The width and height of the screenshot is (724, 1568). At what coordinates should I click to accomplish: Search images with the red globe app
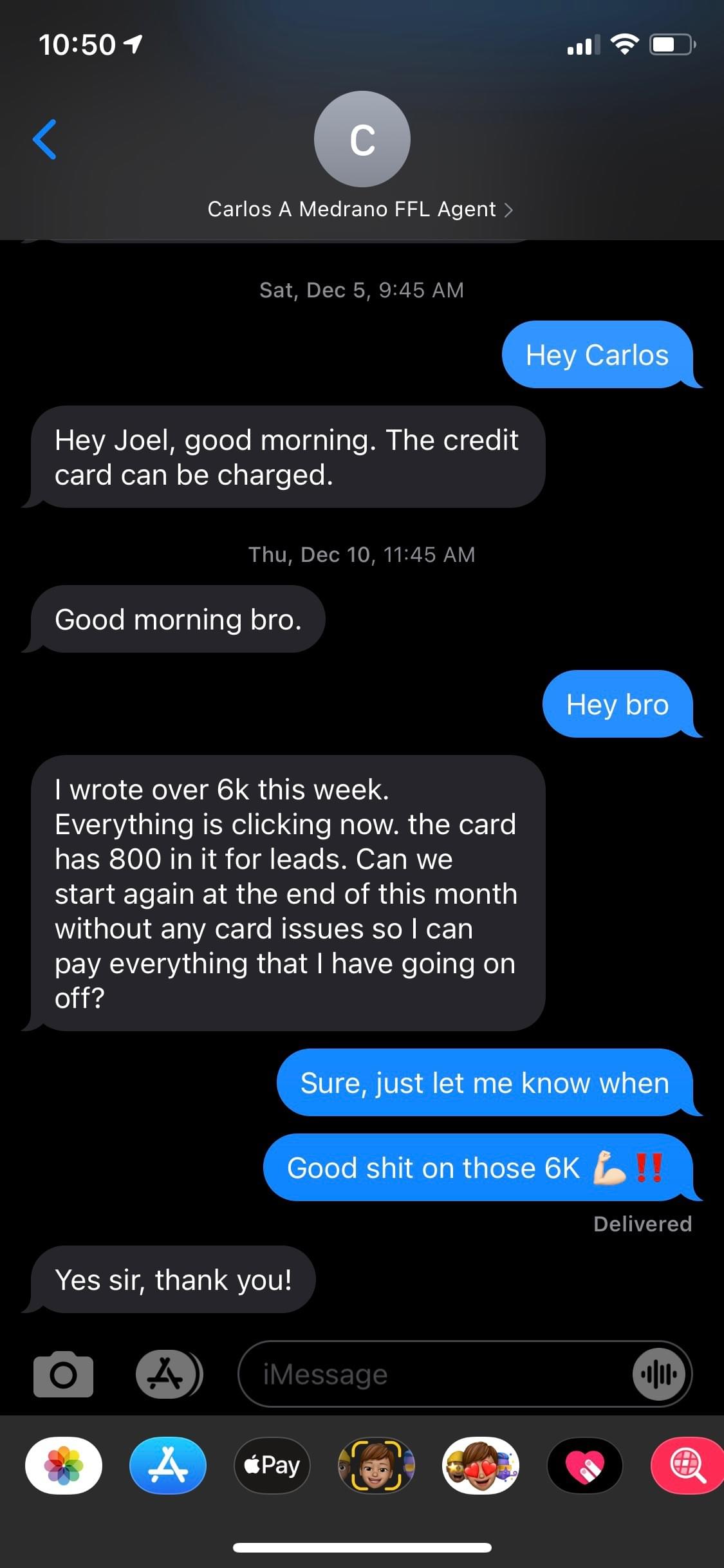tap(687, 1465)
